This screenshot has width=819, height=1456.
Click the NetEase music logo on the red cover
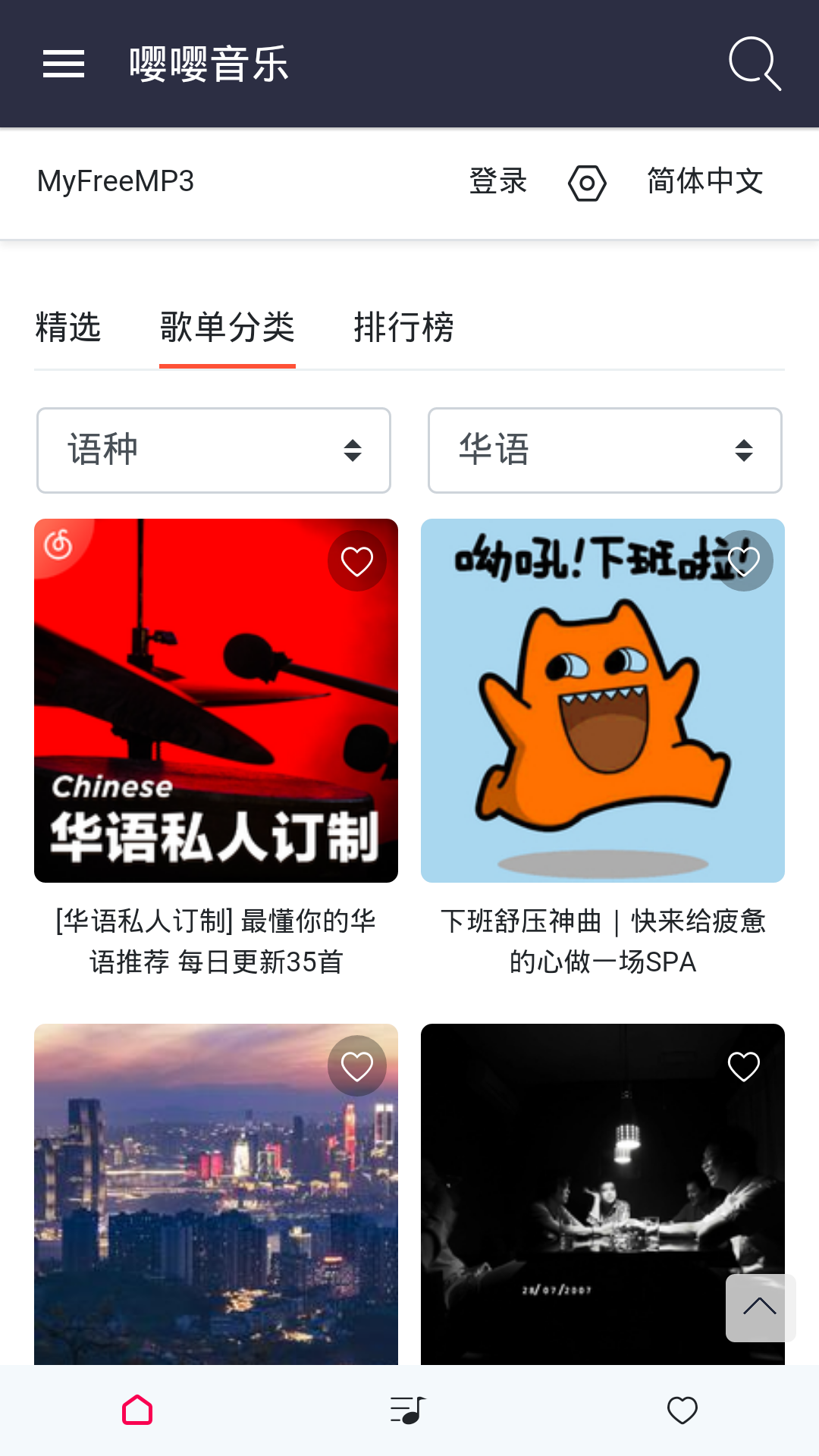58,544
